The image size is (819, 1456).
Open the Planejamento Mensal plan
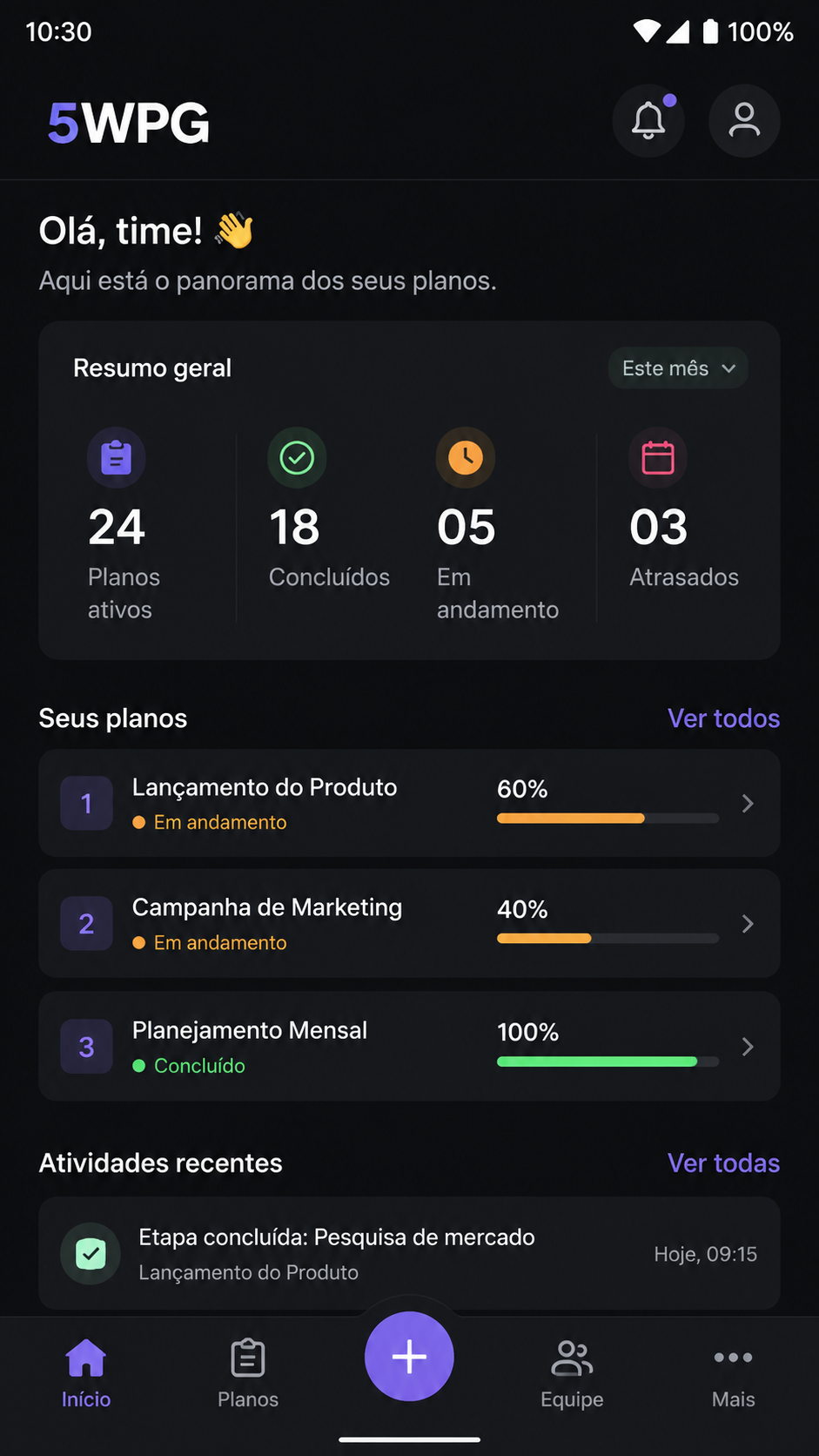(x=409, y=1046)
